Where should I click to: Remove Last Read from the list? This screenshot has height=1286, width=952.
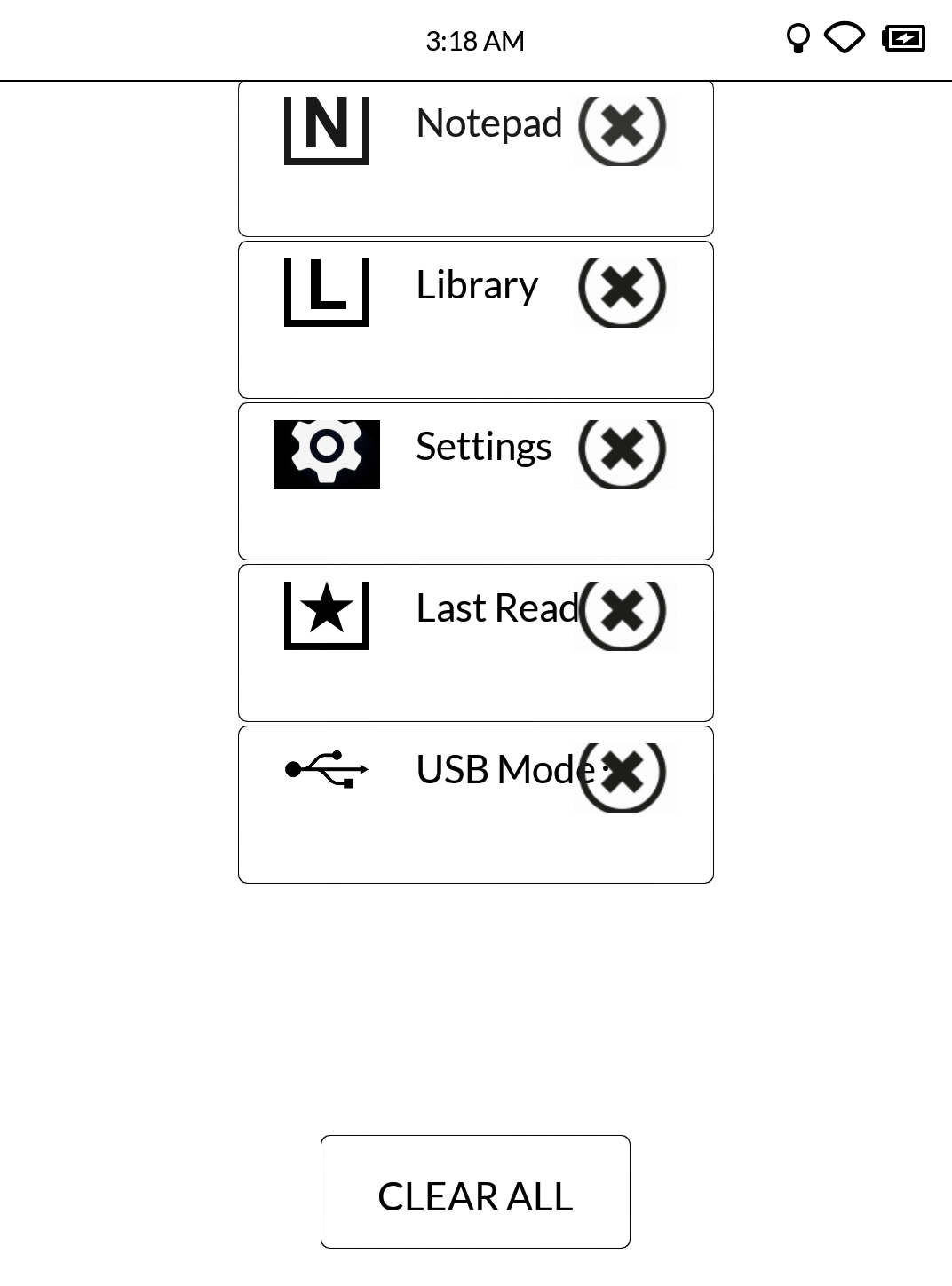pyautogui.click(x=623, y=613)
